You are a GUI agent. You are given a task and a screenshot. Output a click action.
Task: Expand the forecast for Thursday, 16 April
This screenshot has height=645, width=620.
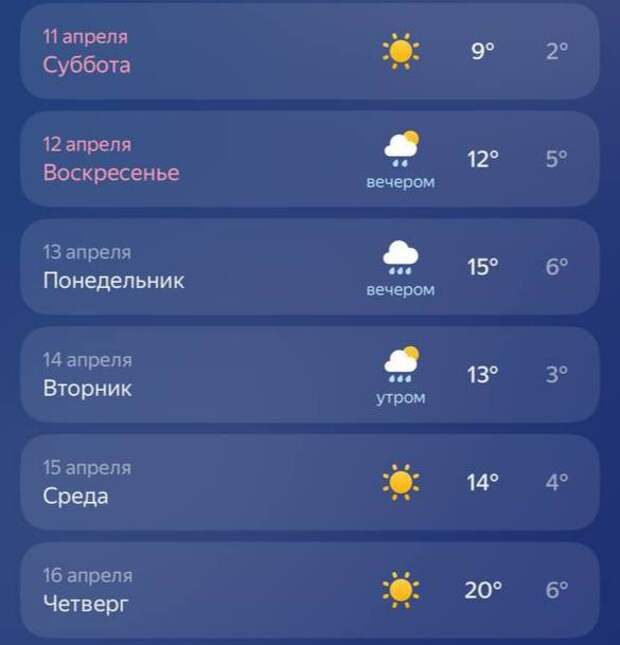click(309, 591)
